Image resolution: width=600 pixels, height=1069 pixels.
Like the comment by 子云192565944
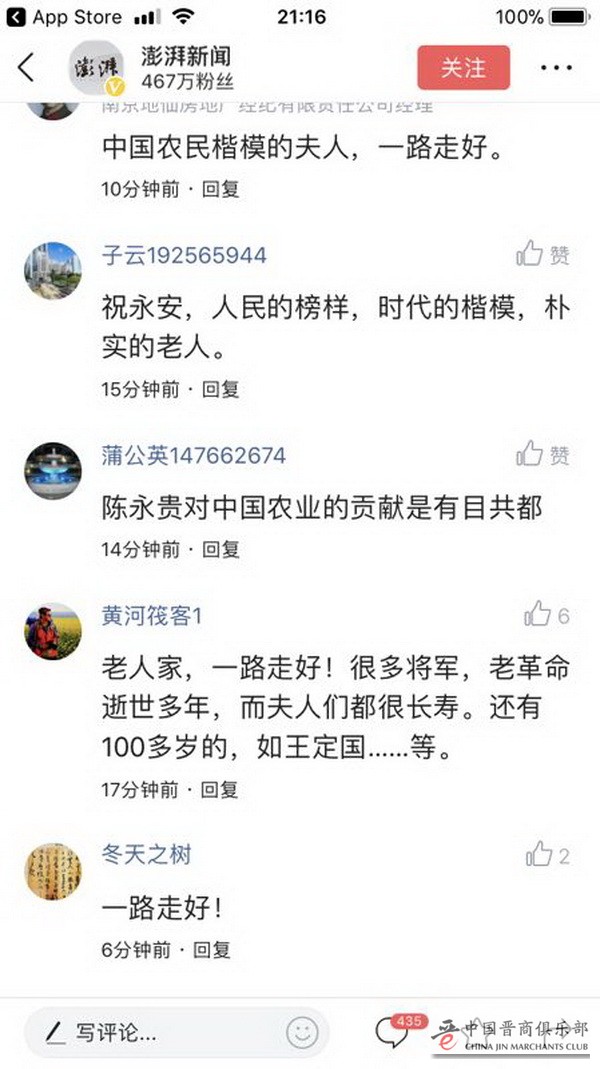542,255
